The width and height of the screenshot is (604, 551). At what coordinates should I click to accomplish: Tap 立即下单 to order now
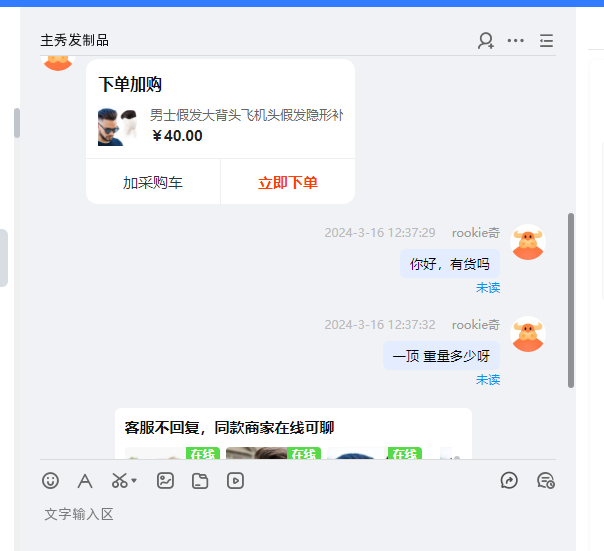(288, 183)
